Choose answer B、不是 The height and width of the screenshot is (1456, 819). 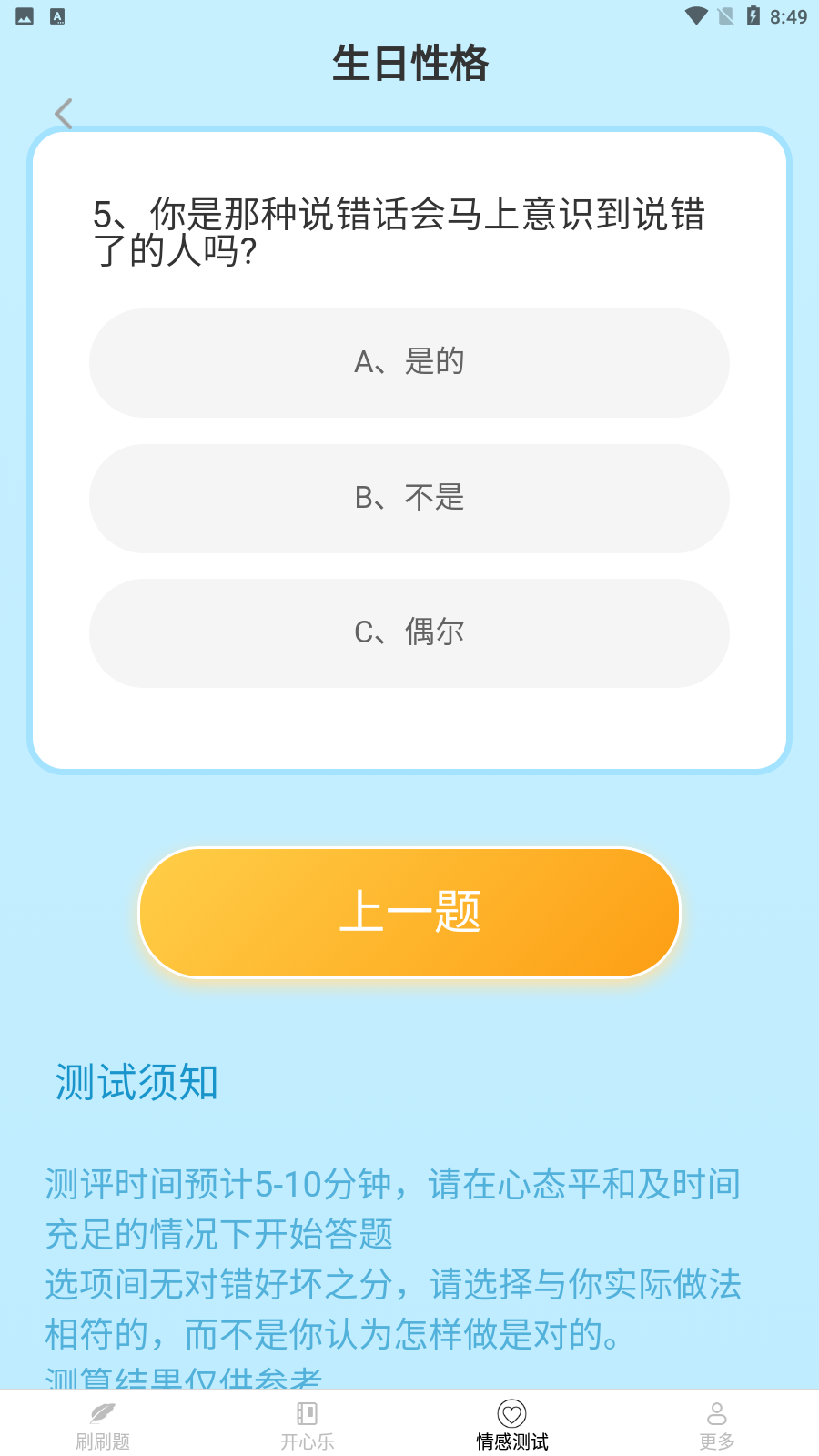click(x=409, y=499)
